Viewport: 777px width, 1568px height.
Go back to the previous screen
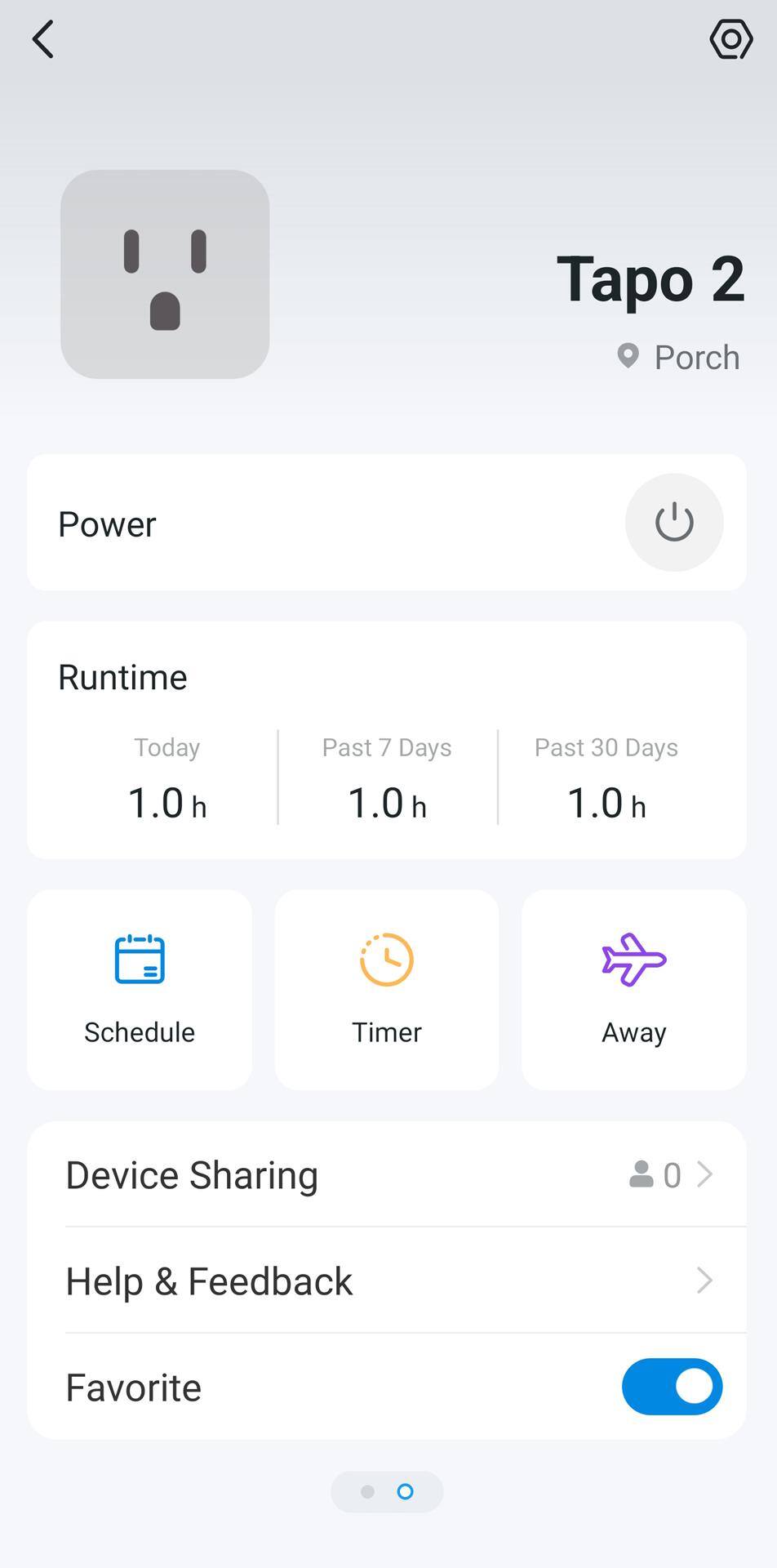(x=43, y=39)
